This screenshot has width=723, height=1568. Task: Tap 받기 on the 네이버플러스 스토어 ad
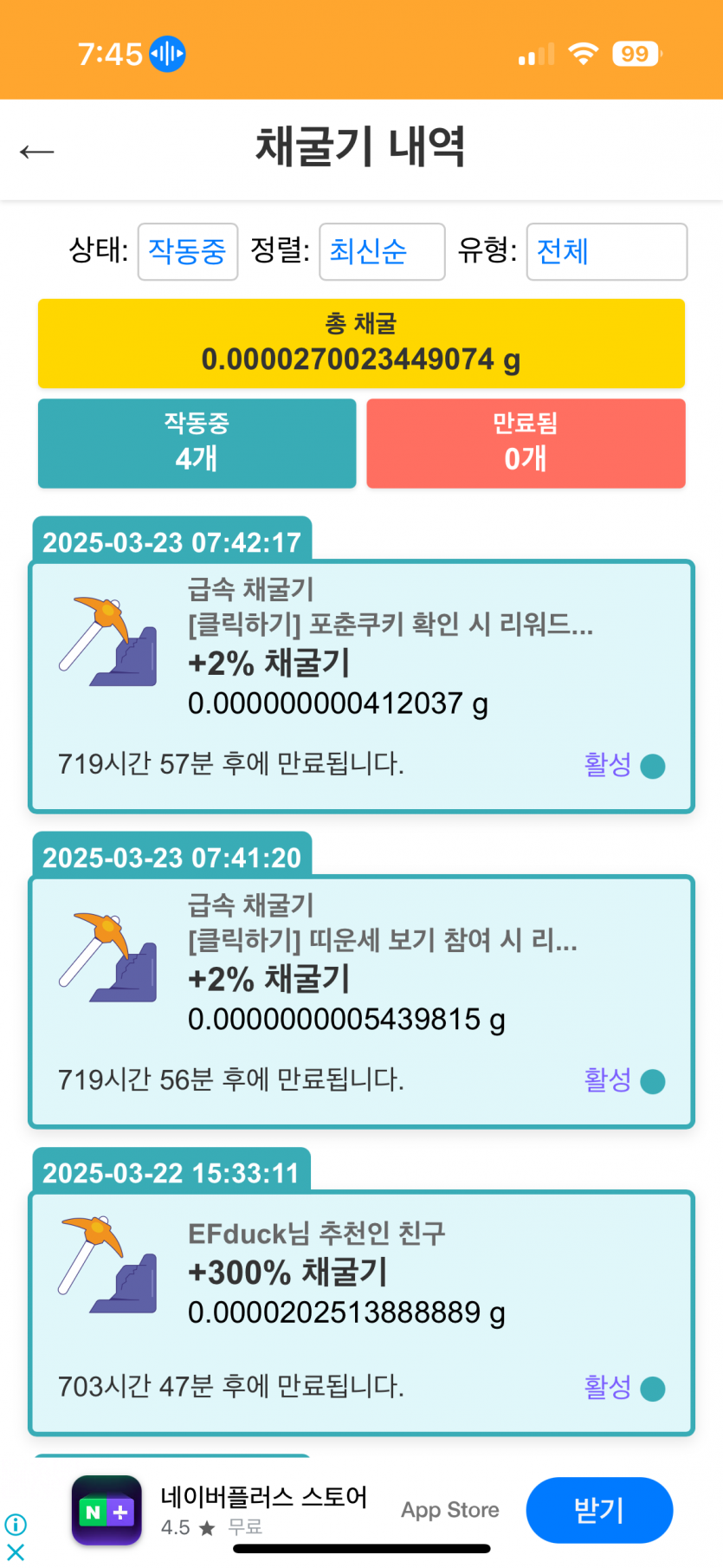click(599, 1510)
